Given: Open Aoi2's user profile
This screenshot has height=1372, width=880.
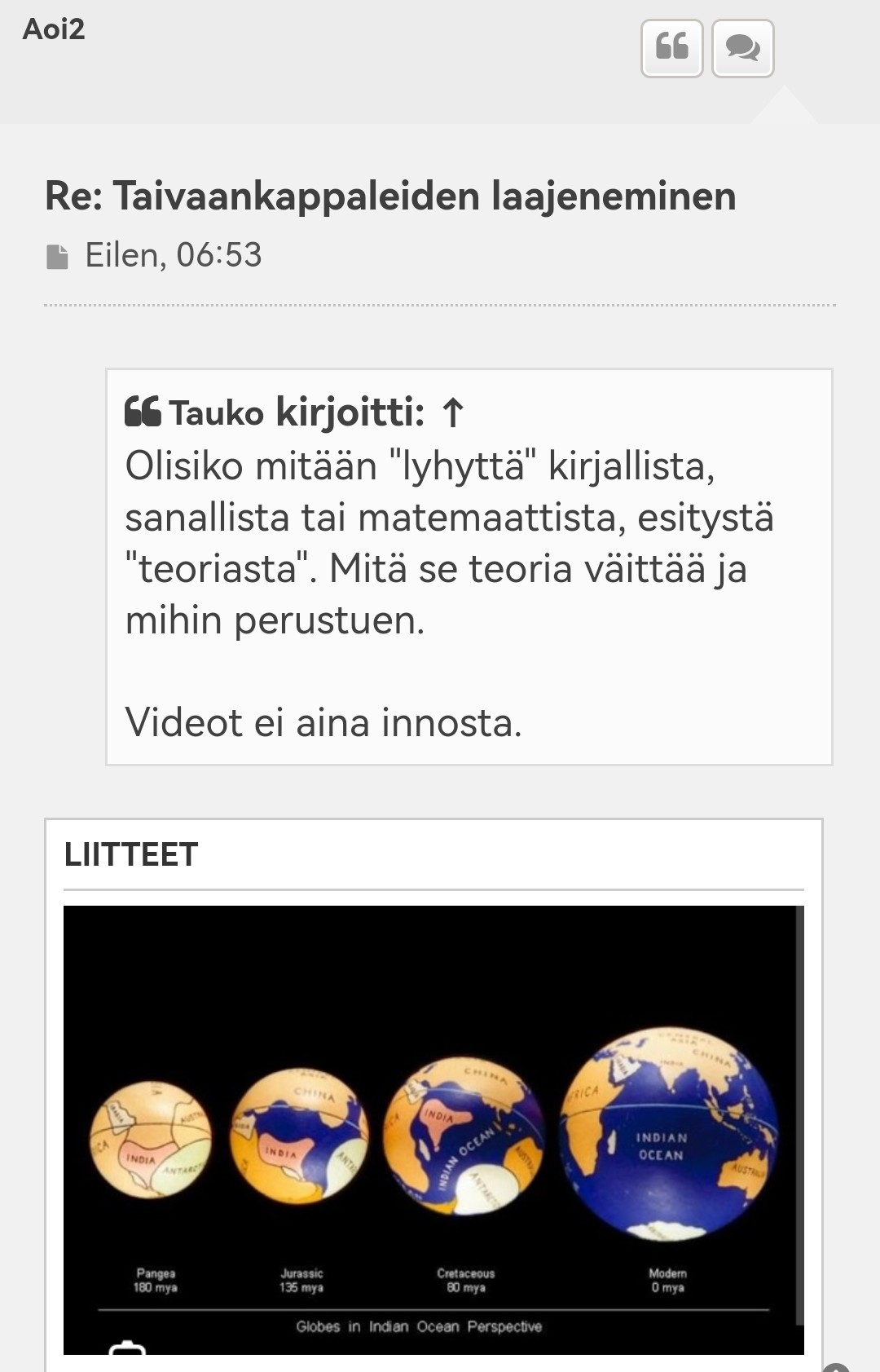Looking at the screenshot, I should (54, 29).
